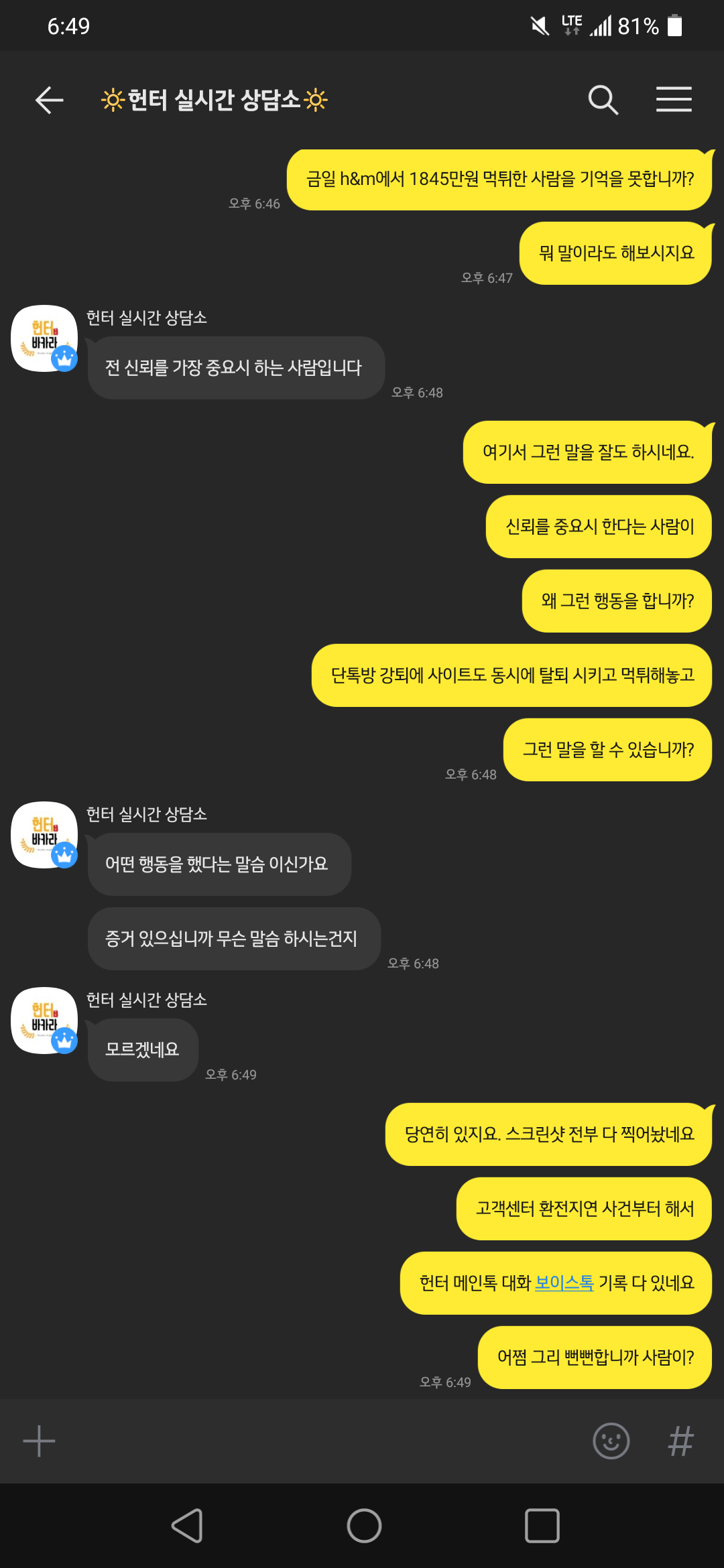Image resolution: width=724 pixels, height=1568 pixels.
Task: Open profile photo beside 모르겠네요 message
Action: (44, 1021)
